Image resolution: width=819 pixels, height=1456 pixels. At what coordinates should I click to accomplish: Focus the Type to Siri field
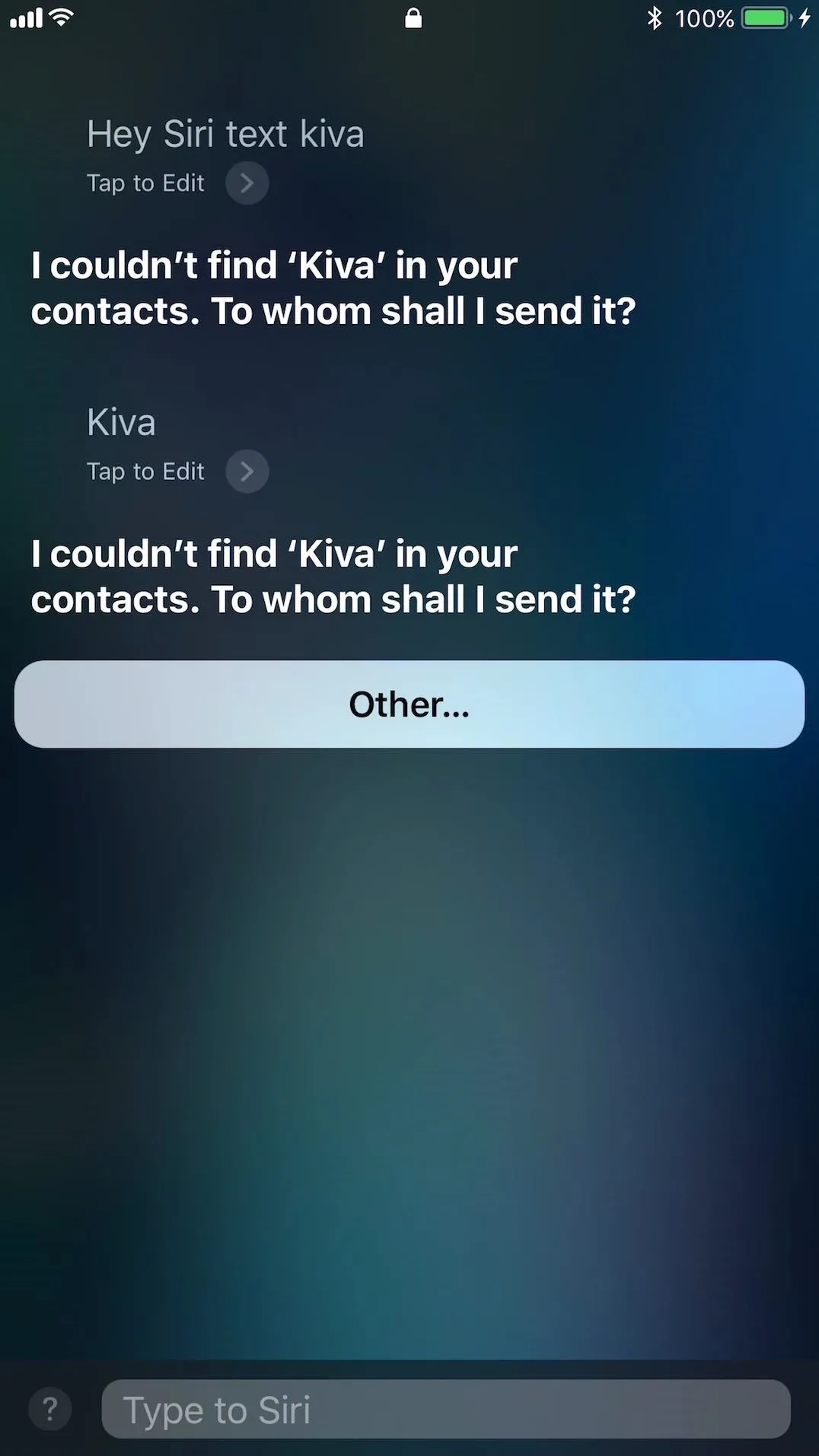pyautogui.click(x=445, y=1409)
